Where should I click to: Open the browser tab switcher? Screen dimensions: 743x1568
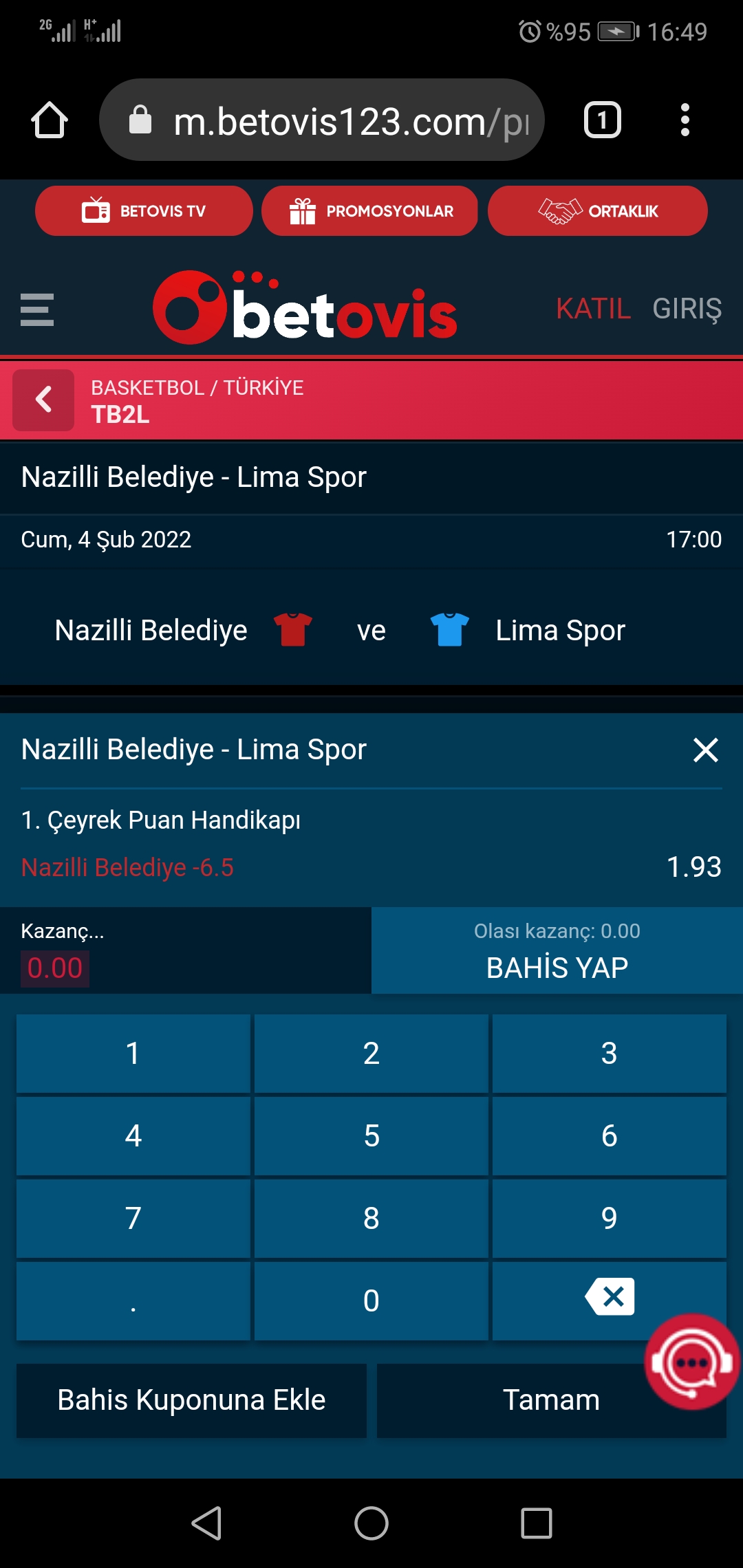pyautogui.click(x=603, y=120)
